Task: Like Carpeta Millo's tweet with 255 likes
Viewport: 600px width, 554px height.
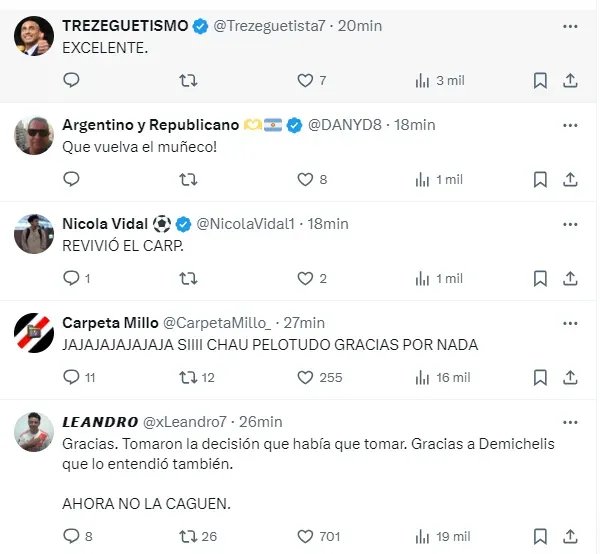Action: click(x=305, y=377)
